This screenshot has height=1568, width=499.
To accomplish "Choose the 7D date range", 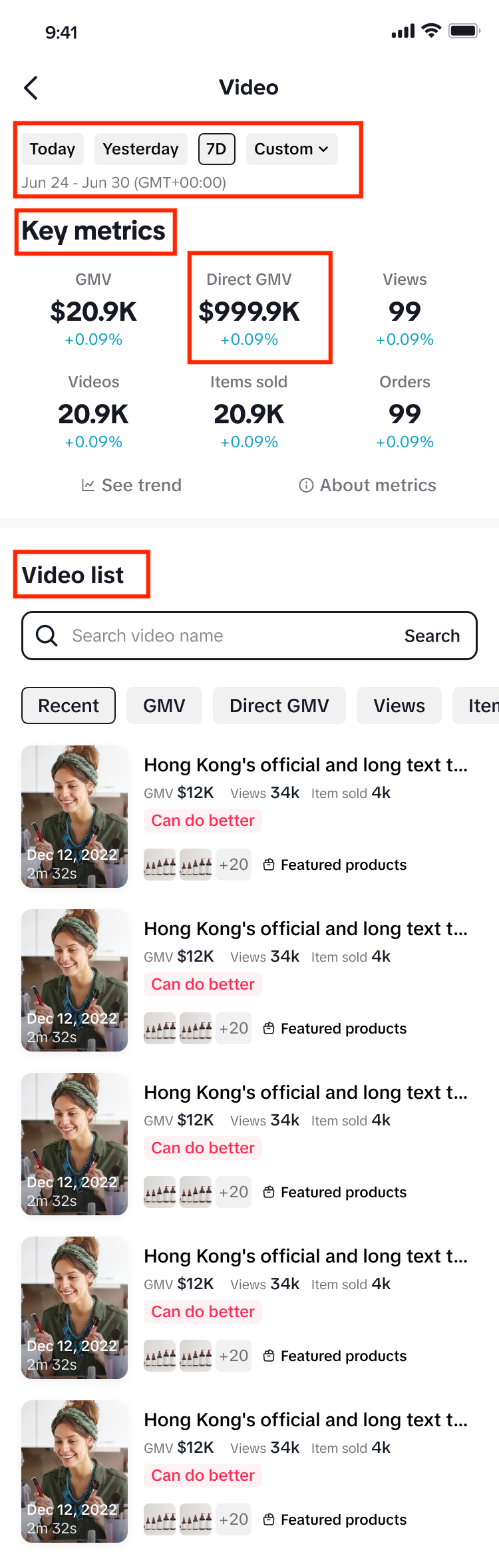I will tap(216, 149).
